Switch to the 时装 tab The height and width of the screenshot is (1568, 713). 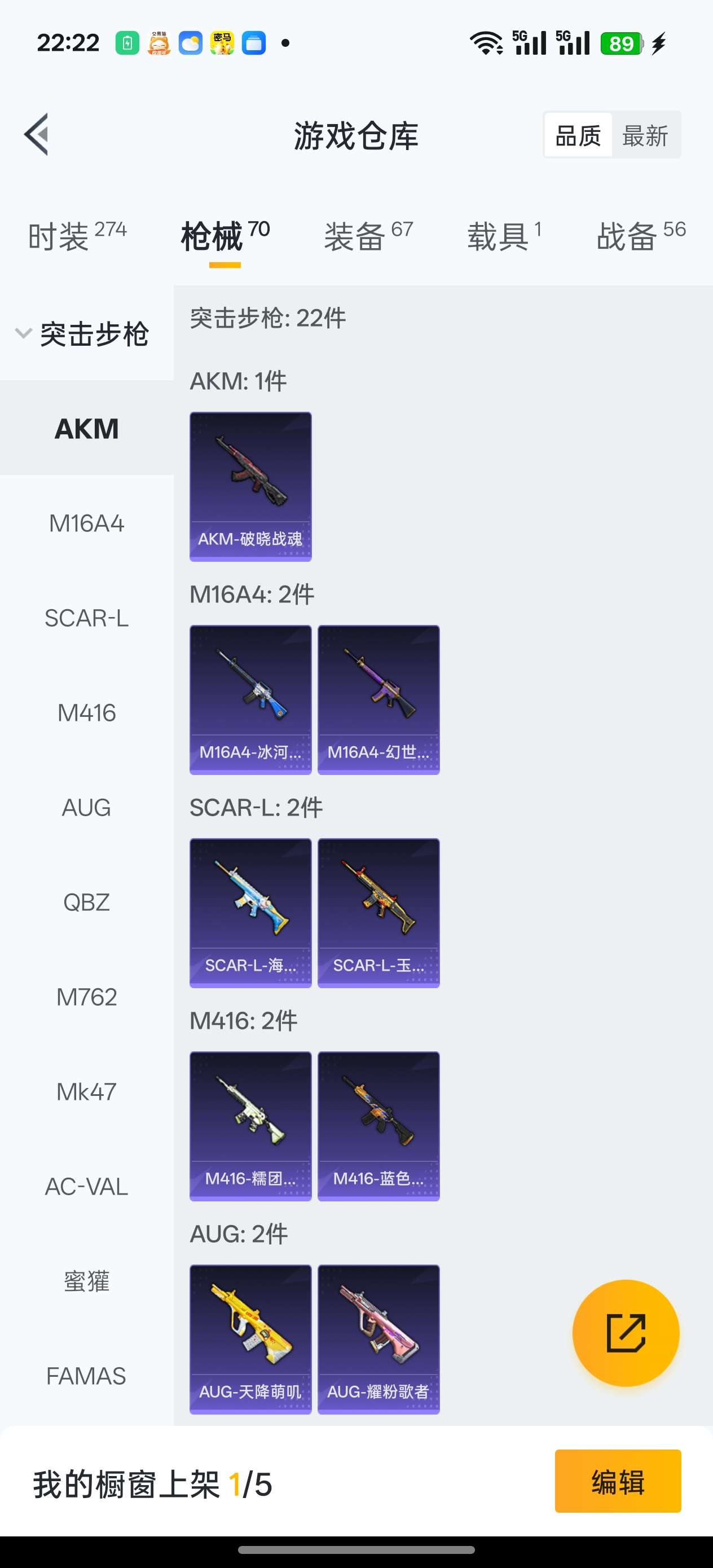(77, 236)
